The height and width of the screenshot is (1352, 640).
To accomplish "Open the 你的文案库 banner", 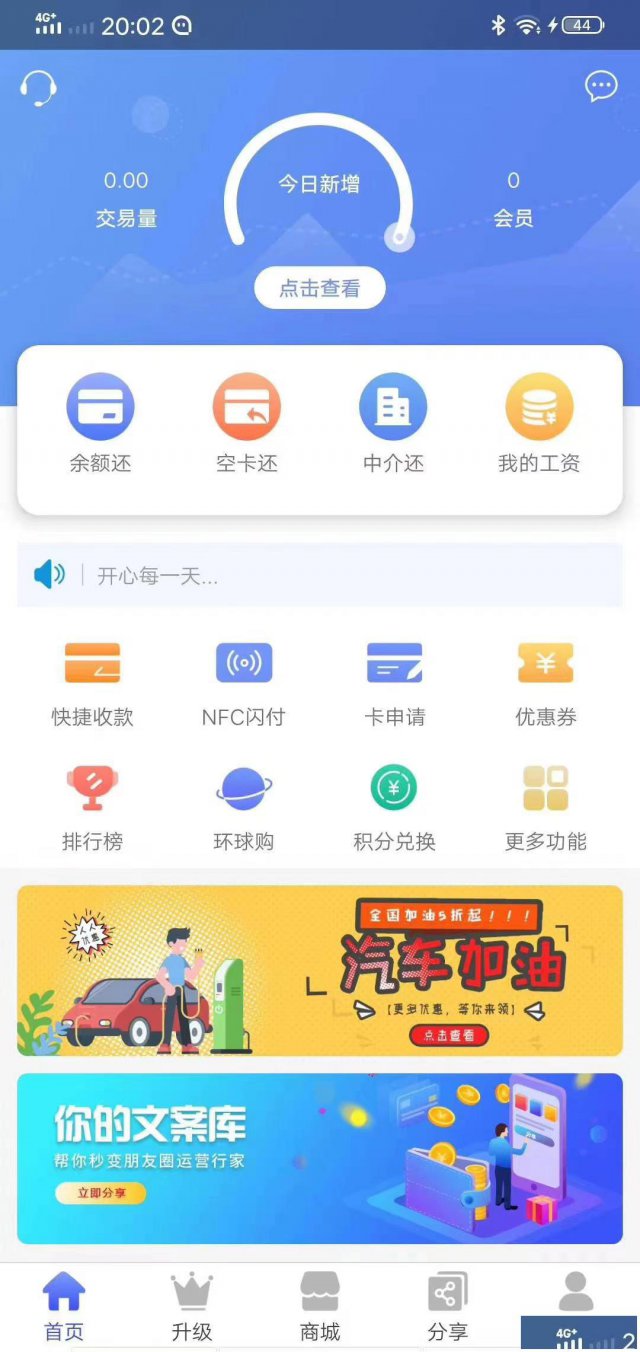I will point(319,1158).
